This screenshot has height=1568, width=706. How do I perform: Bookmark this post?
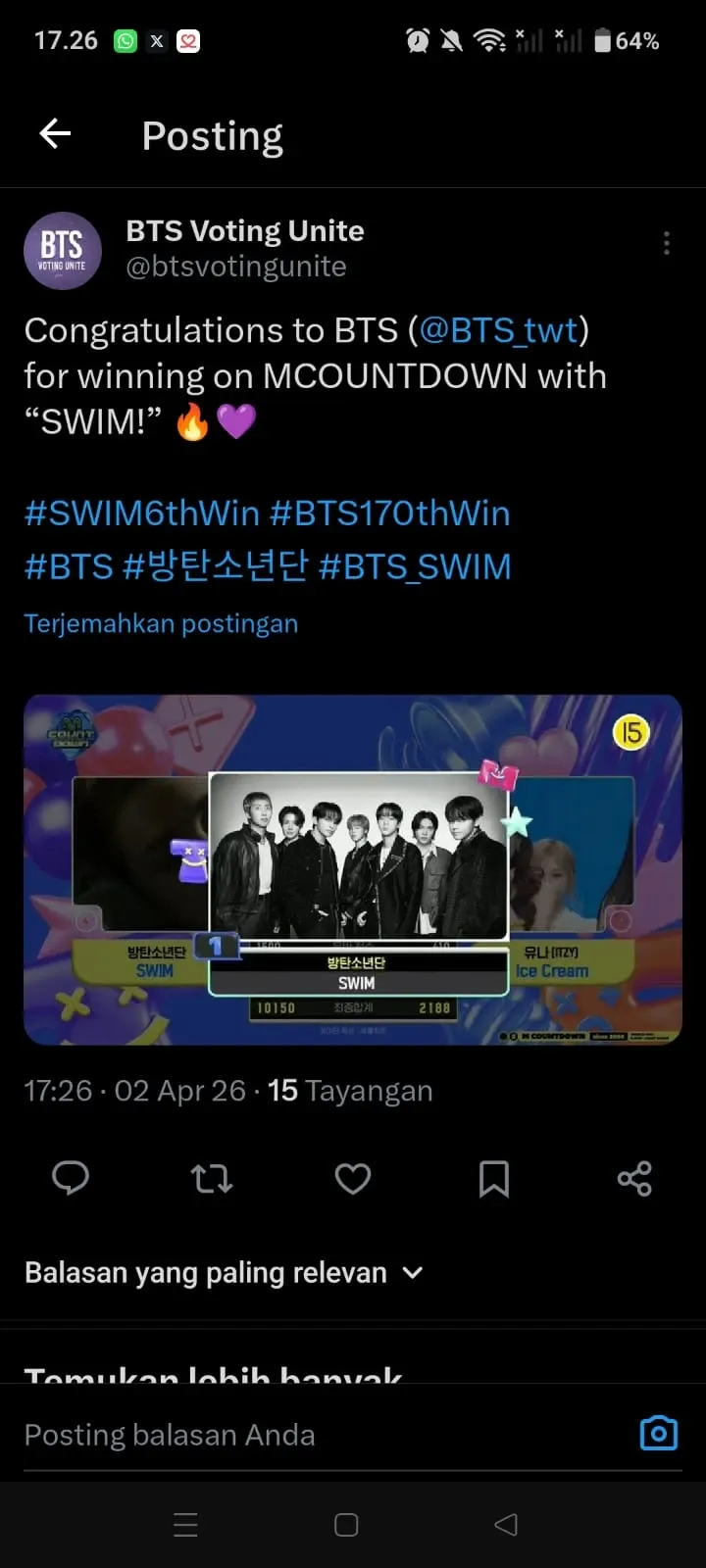493,1178
